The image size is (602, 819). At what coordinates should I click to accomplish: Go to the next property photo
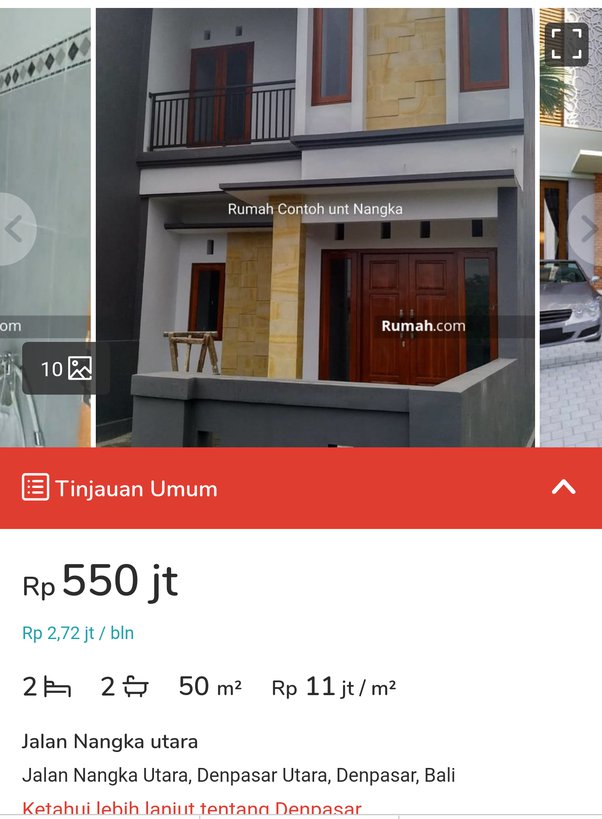tap(587, 229)
